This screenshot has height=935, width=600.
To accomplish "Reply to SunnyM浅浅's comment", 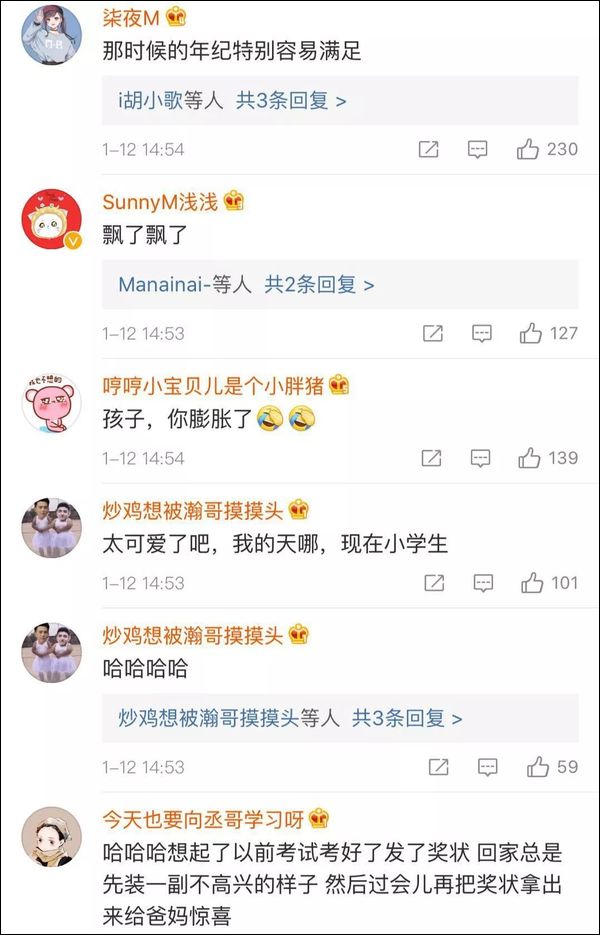I will pyautogui.click(x=481, y=333).
